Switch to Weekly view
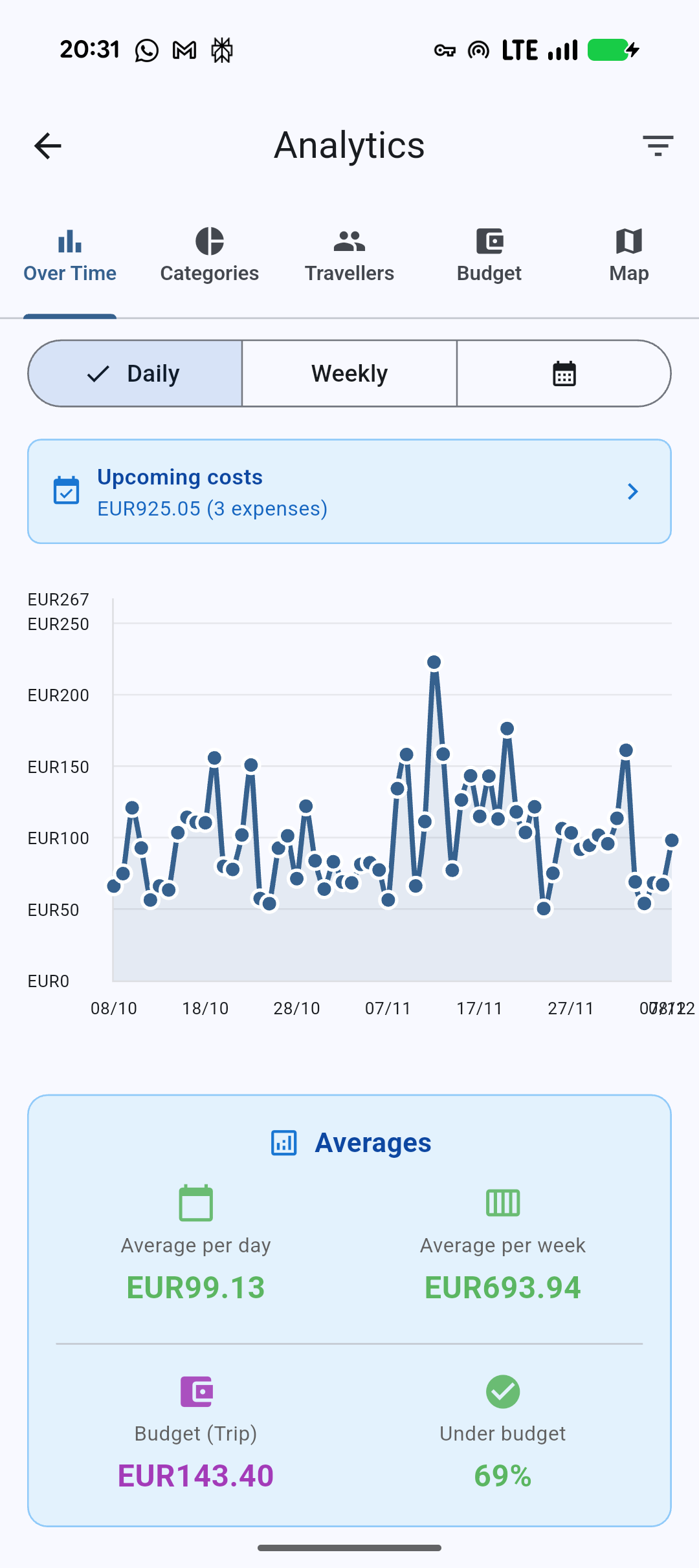 pos(348,373)
